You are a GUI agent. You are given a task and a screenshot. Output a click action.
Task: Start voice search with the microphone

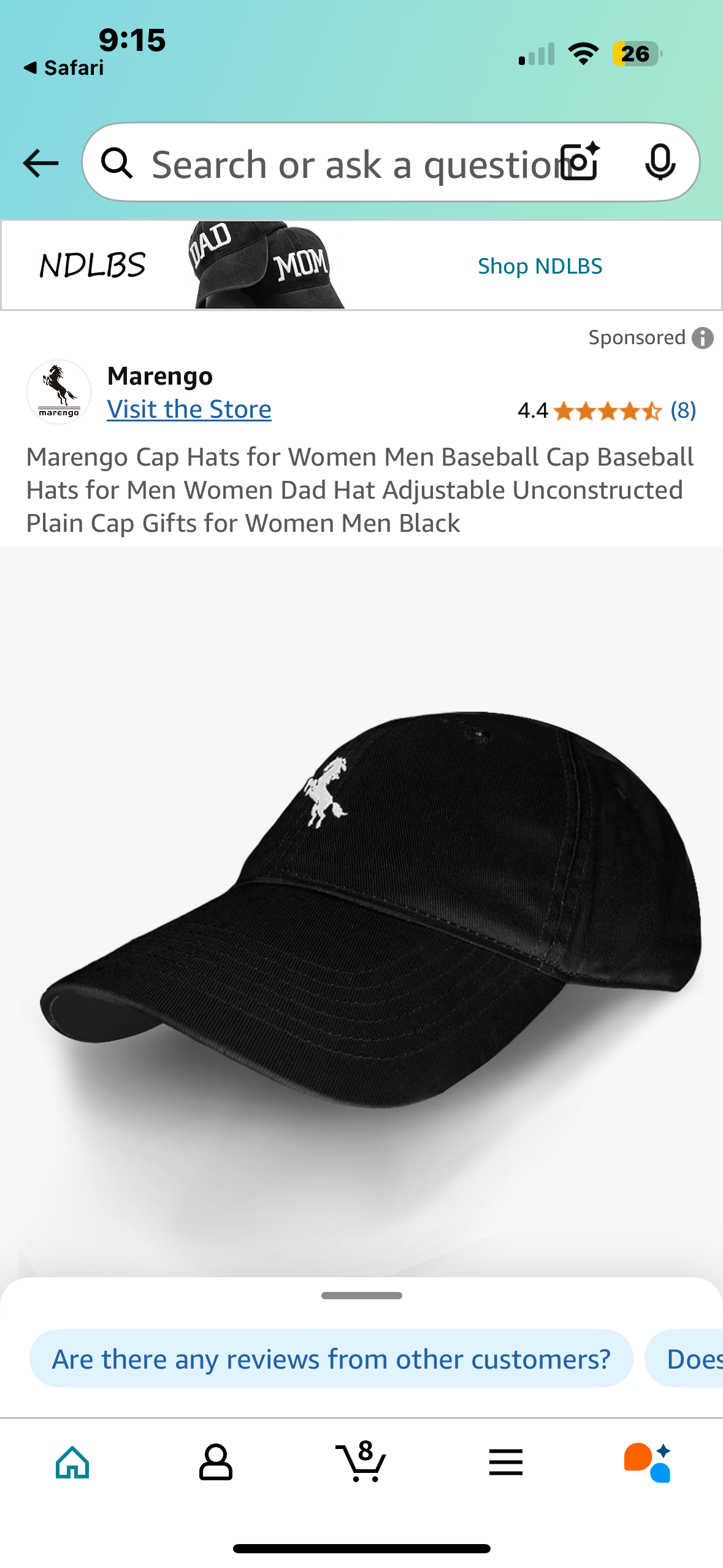point(660,162)
